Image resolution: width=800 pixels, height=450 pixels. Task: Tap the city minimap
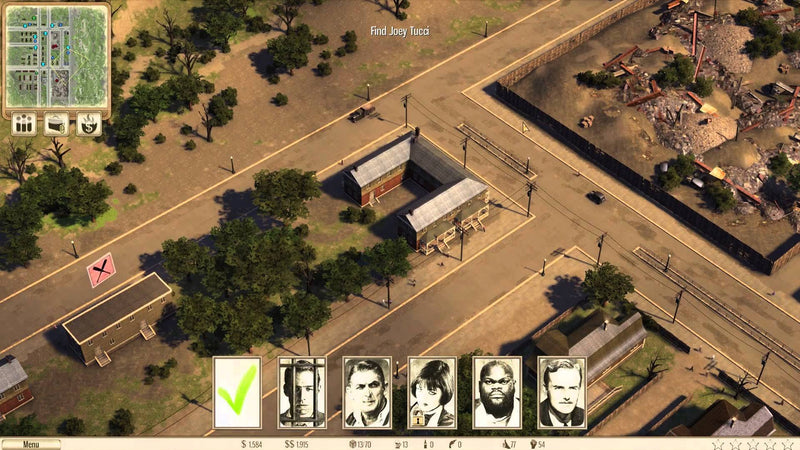click(x=56, y=56)
